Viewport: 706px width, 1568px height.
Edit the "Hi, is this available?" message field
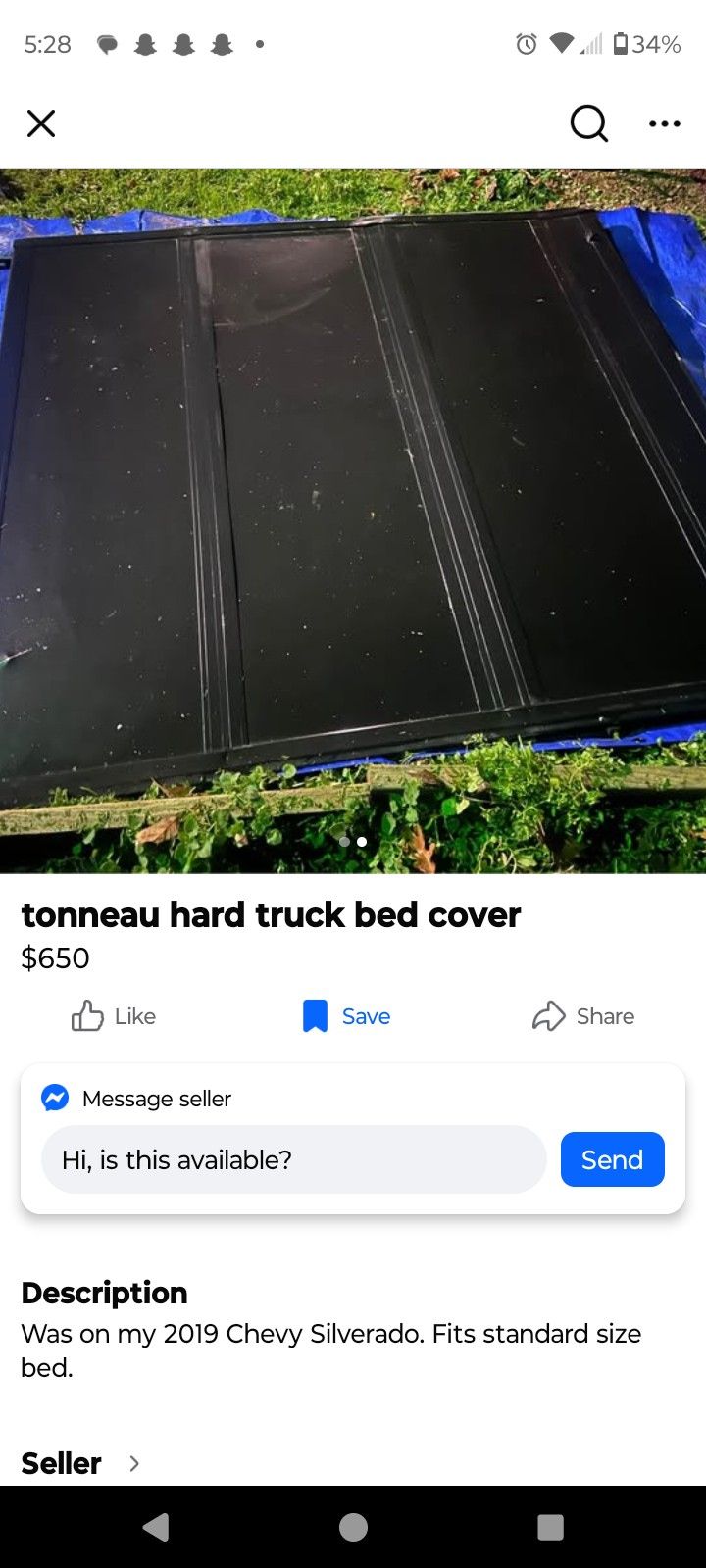[x=293, y=1159]
